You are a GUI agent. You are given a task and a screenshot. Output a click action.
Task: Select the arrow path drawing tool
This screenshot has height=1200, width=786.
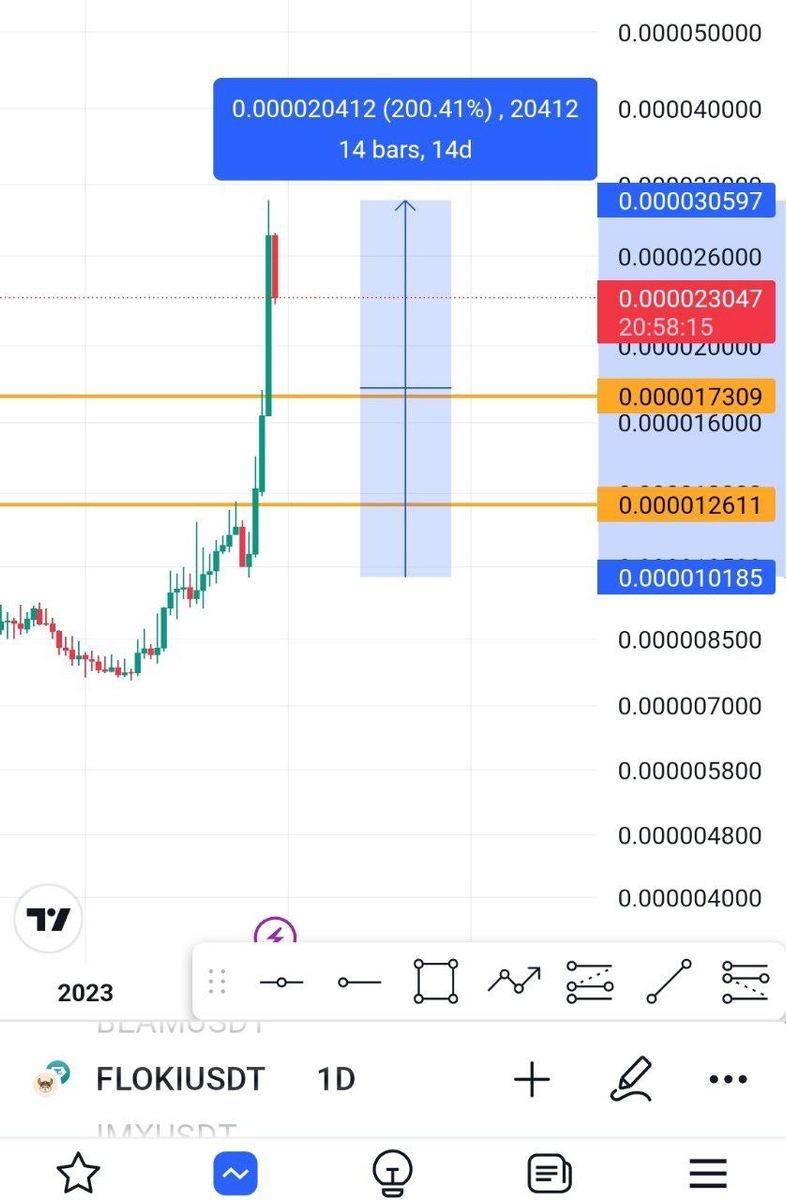coord(514,982)
